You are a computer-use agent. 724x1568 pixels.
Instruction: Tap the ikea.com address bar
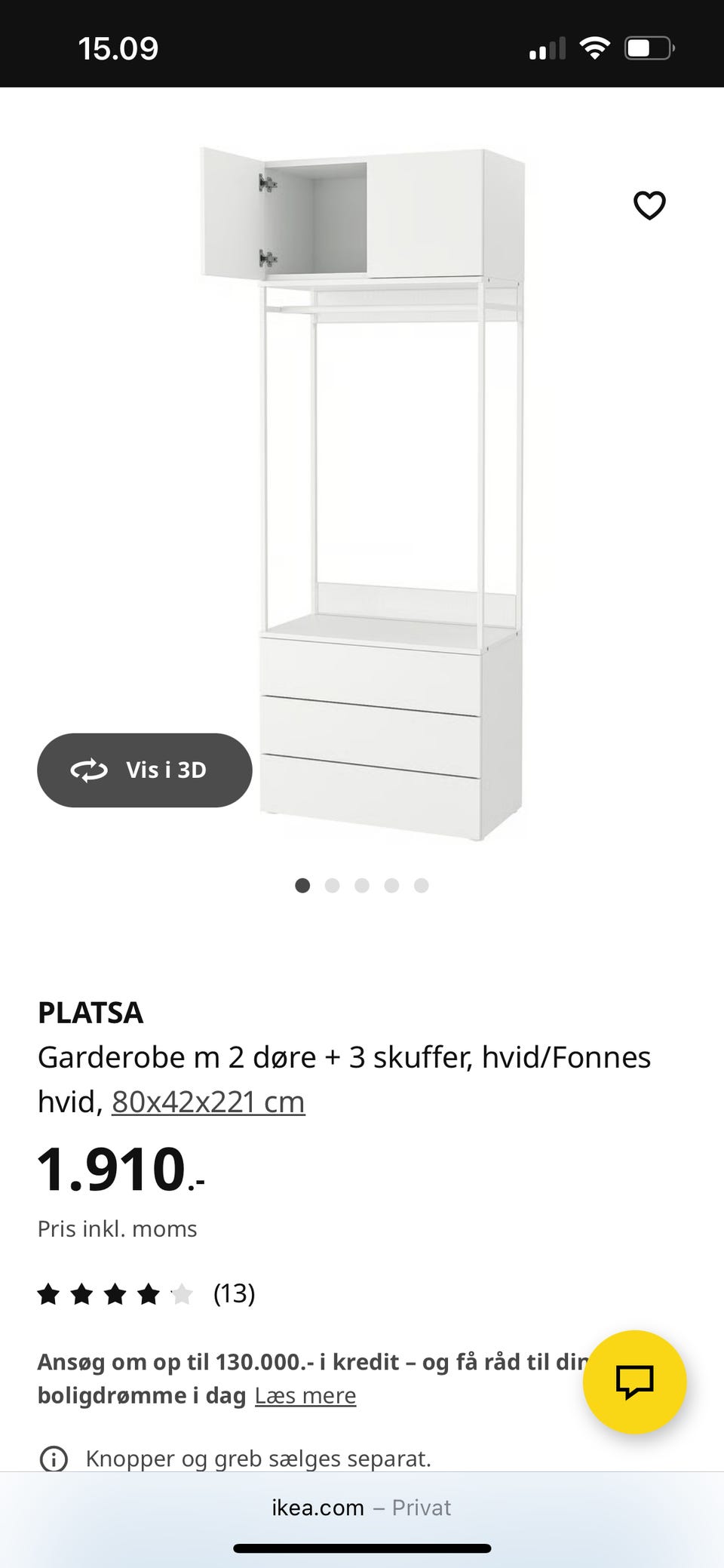point(317,1507)
